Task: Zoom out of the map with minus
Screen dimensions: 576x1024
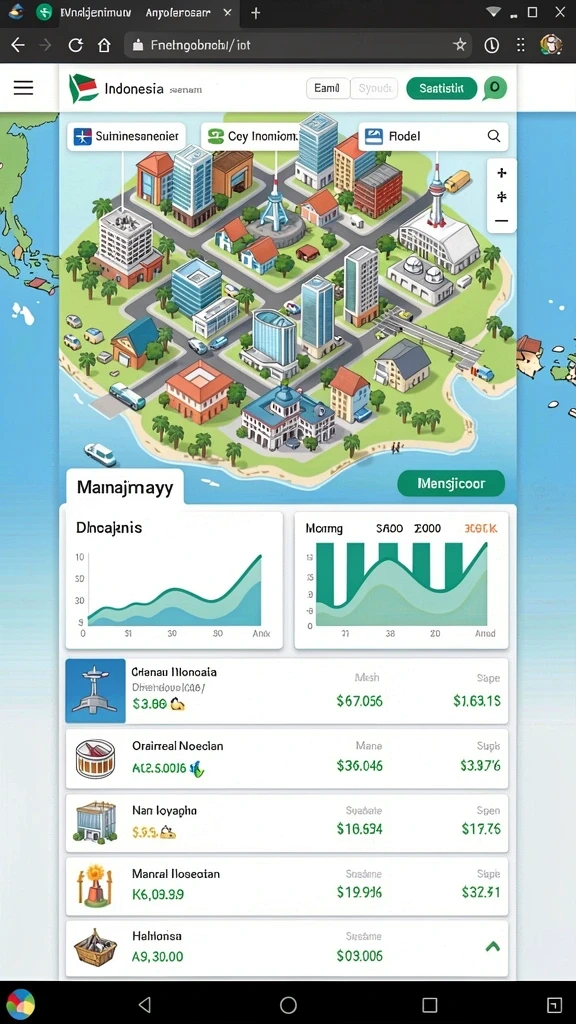Action: click(x=502, y=221)
